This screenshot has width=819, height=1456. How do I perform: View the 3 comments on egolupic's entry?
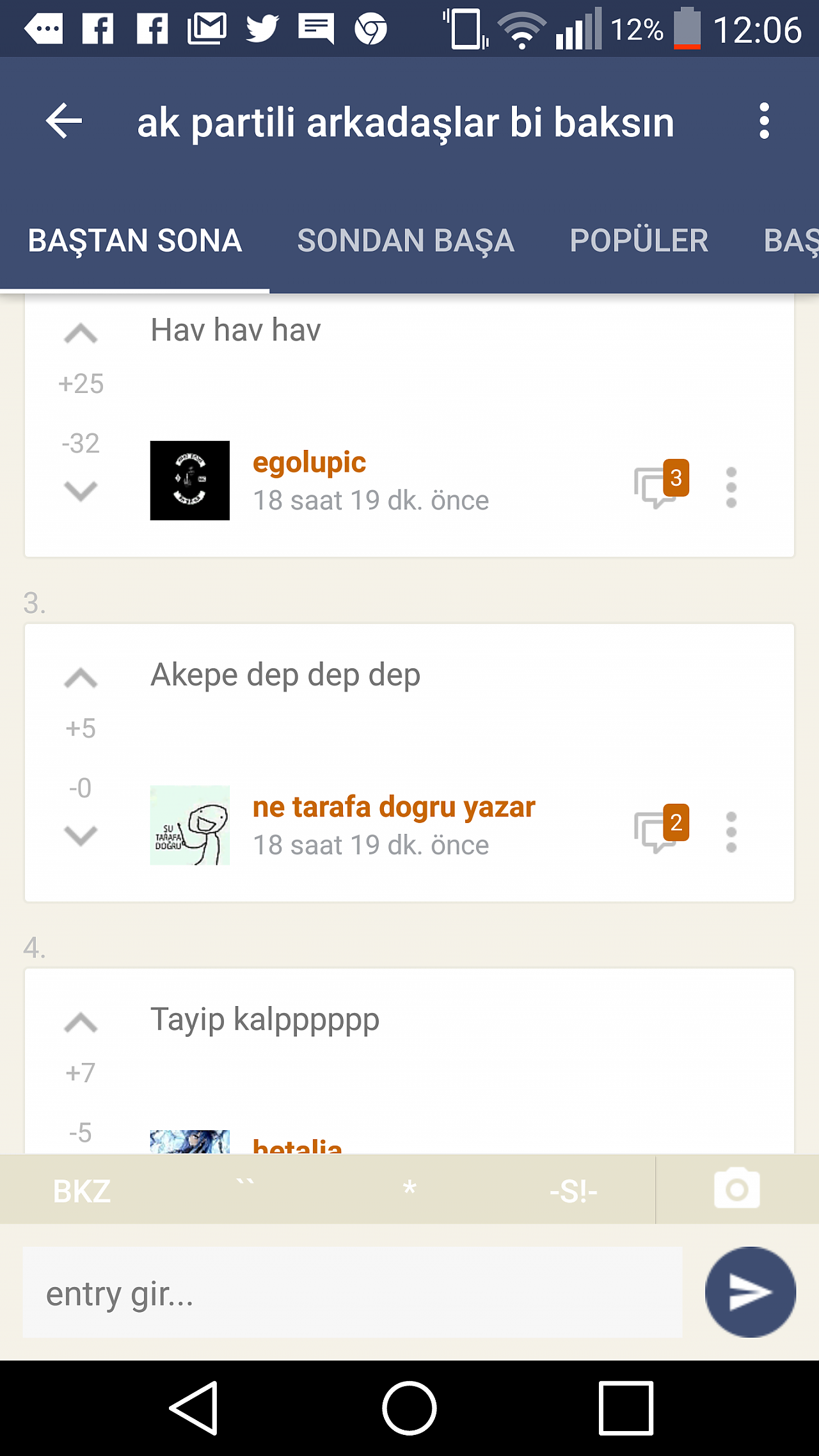point(661,484)
